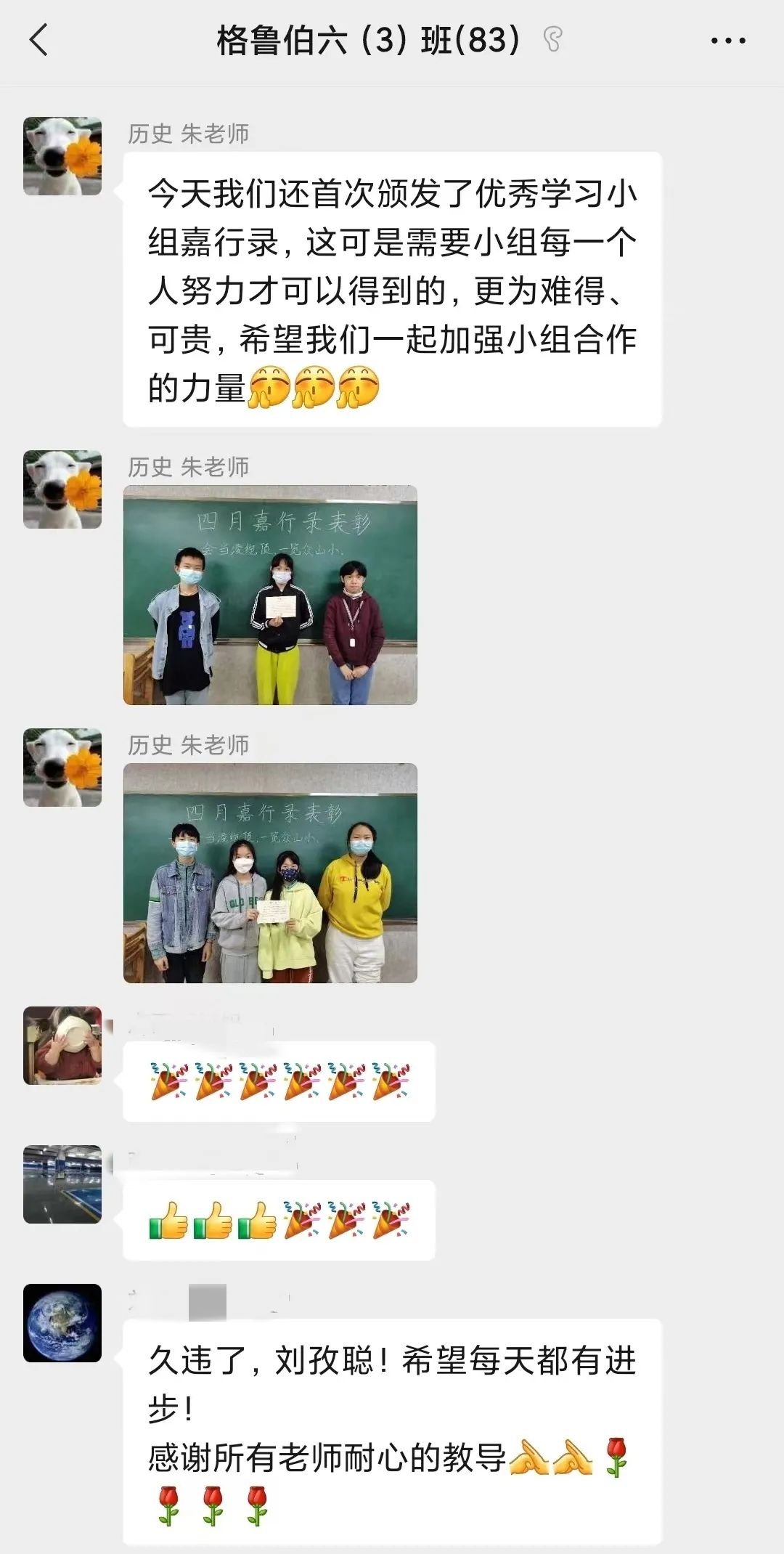Tap 朱老师's avatar on the text message

click(x=62, y=156)
